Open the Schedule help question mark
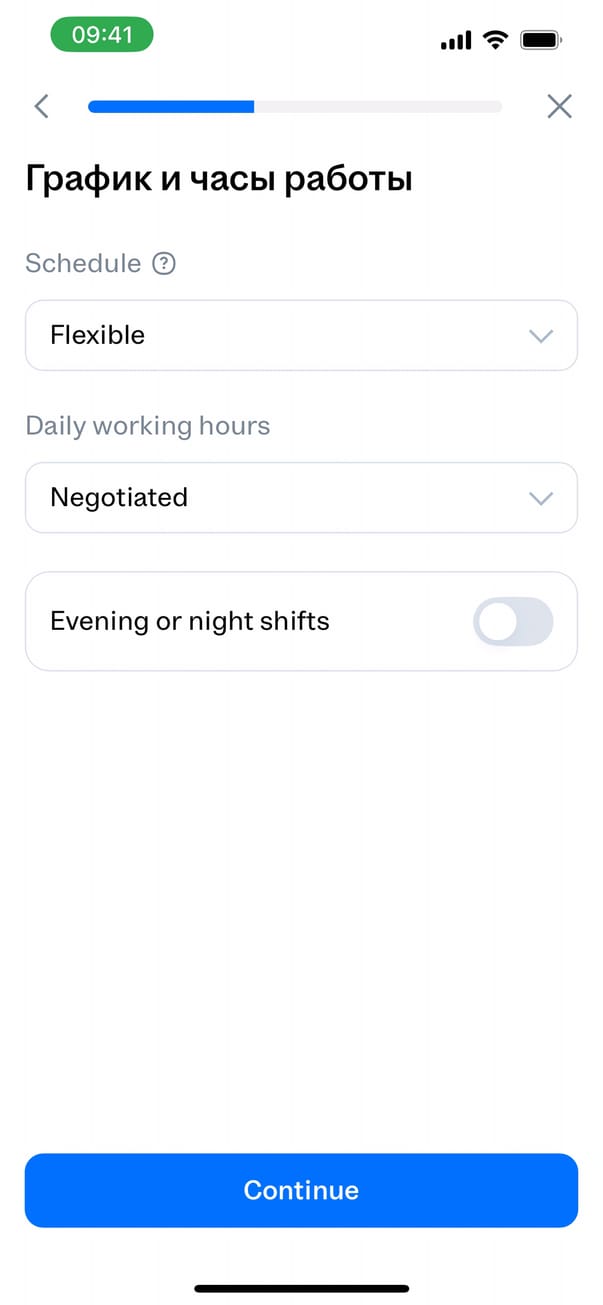This screenshot has height=1305, width=603. point(164,263)
